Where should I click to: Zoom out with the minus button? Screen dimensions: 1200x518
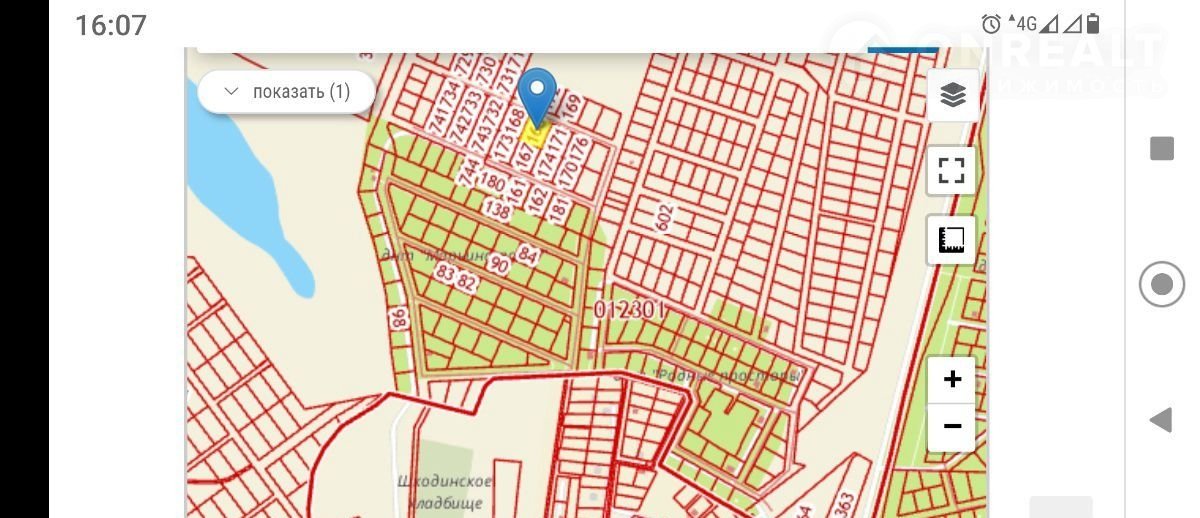coord(952,427)
